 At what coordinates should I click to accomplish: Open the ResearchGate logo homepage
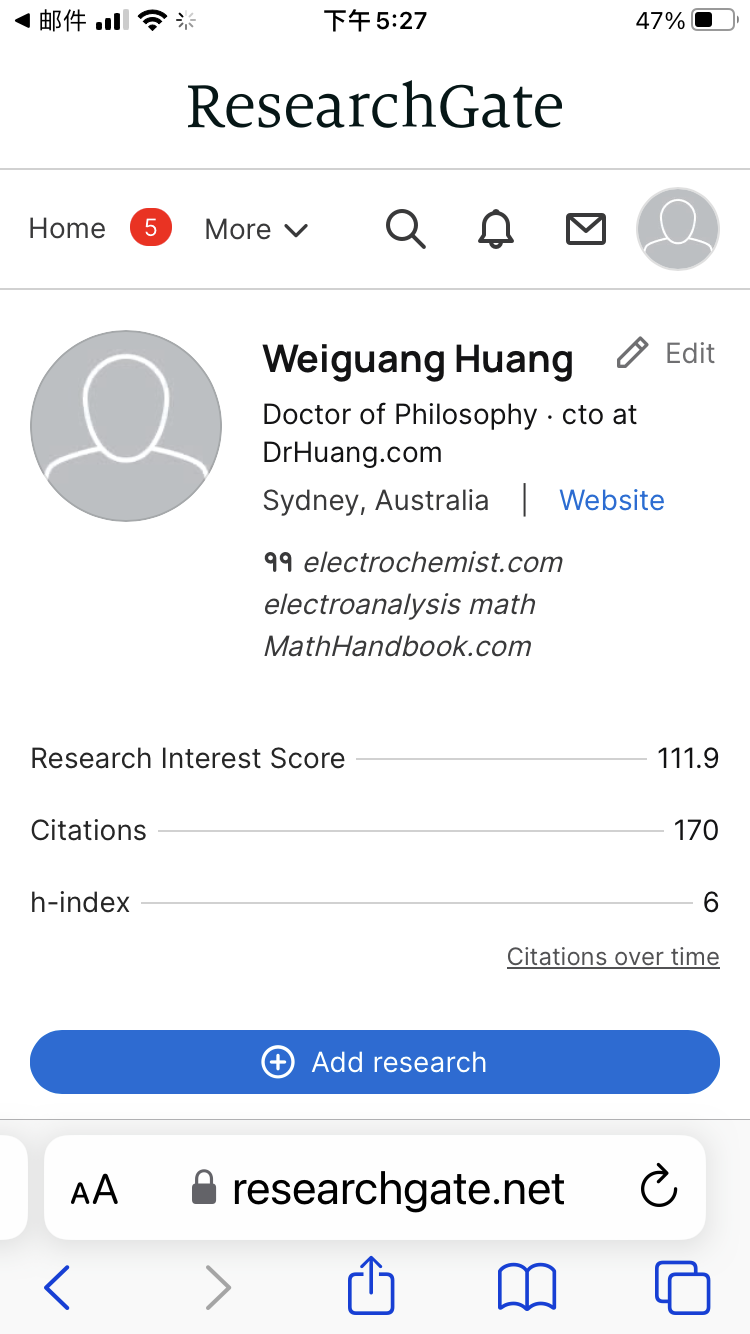[x=375, y=107]
